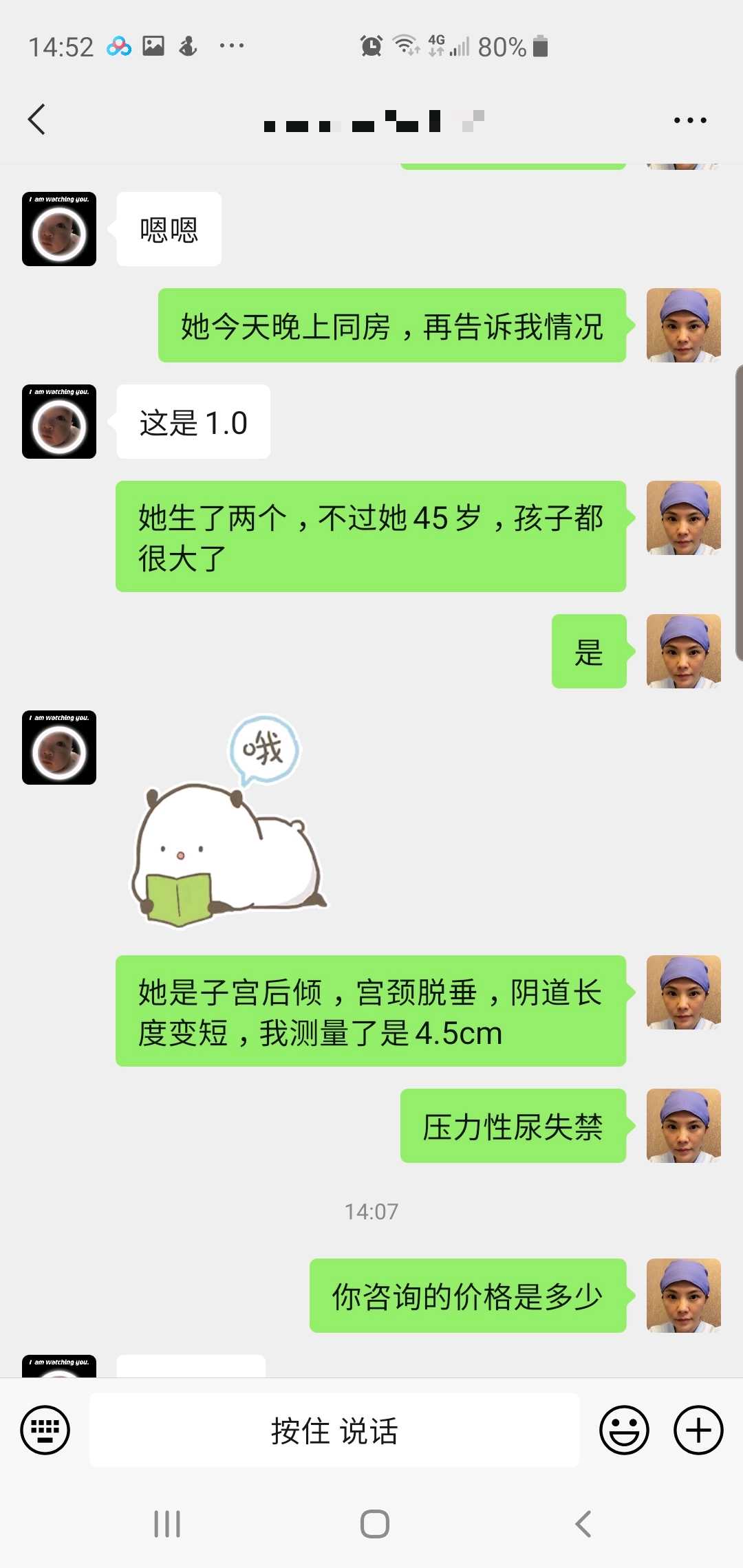743x1568 pixels.
Task: Open the chat info overflow menu
Action: pos(689,120)
